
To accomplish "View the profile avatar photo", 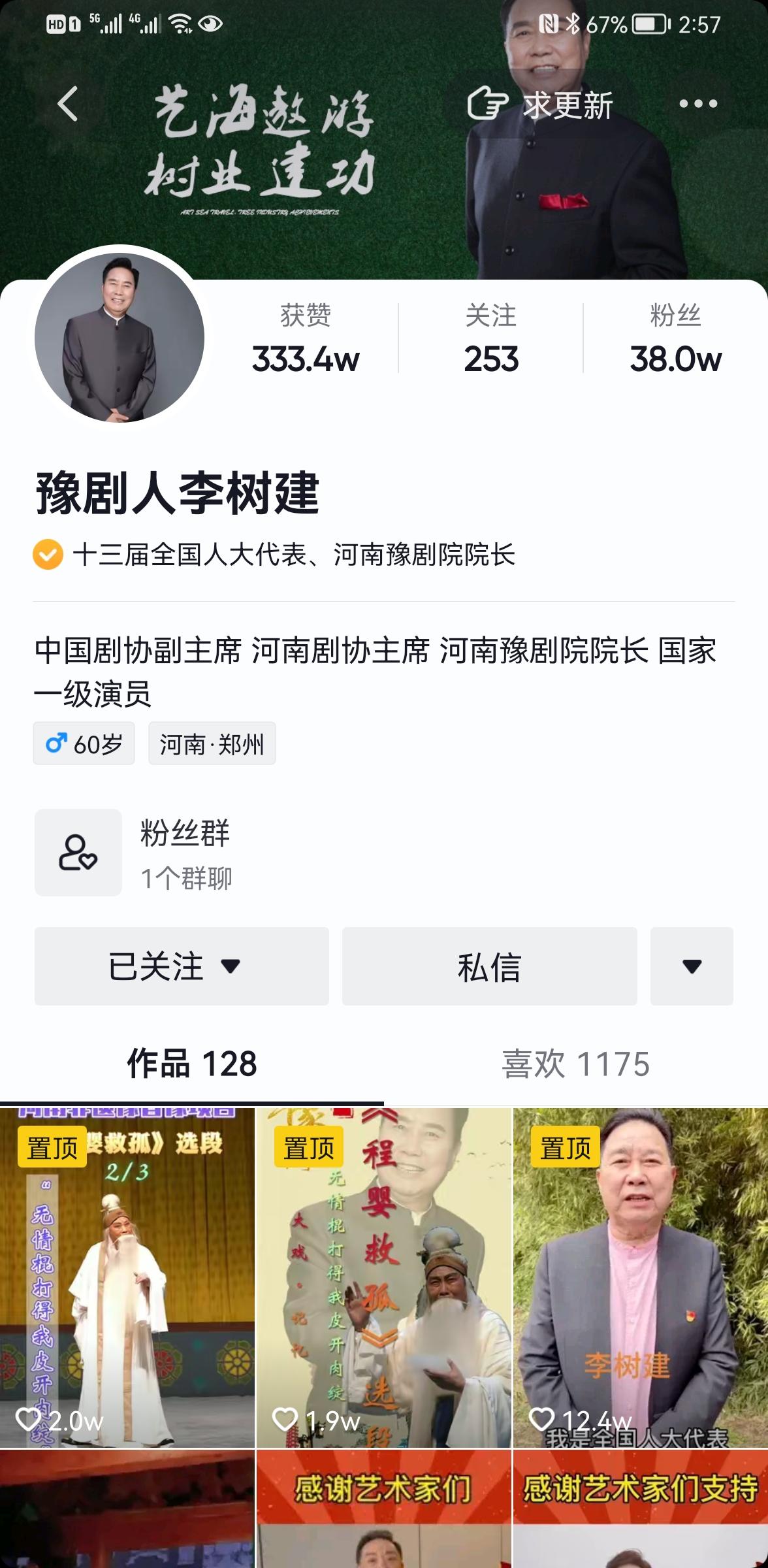I will [x=120, y=338].
